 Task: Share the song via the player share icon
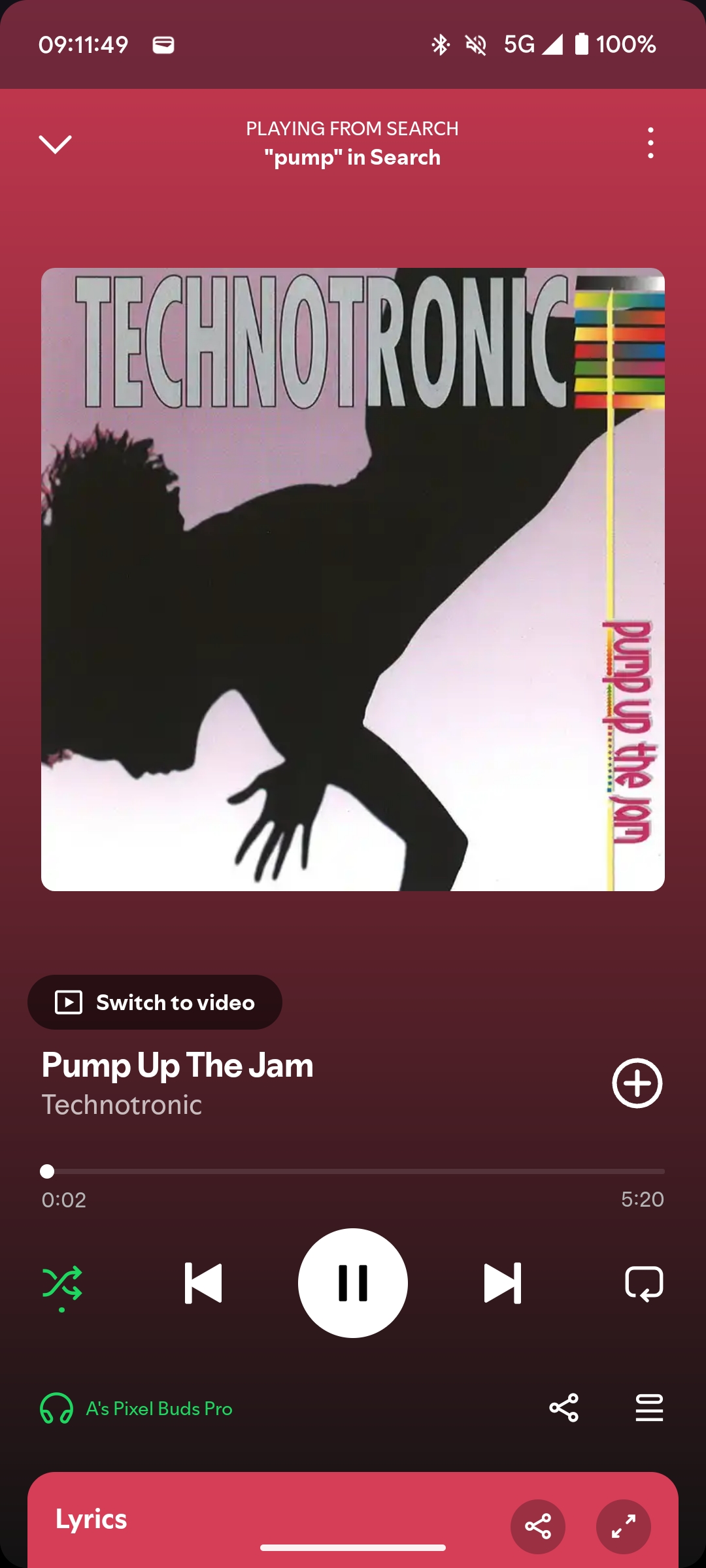click(x=564, y=1407)
